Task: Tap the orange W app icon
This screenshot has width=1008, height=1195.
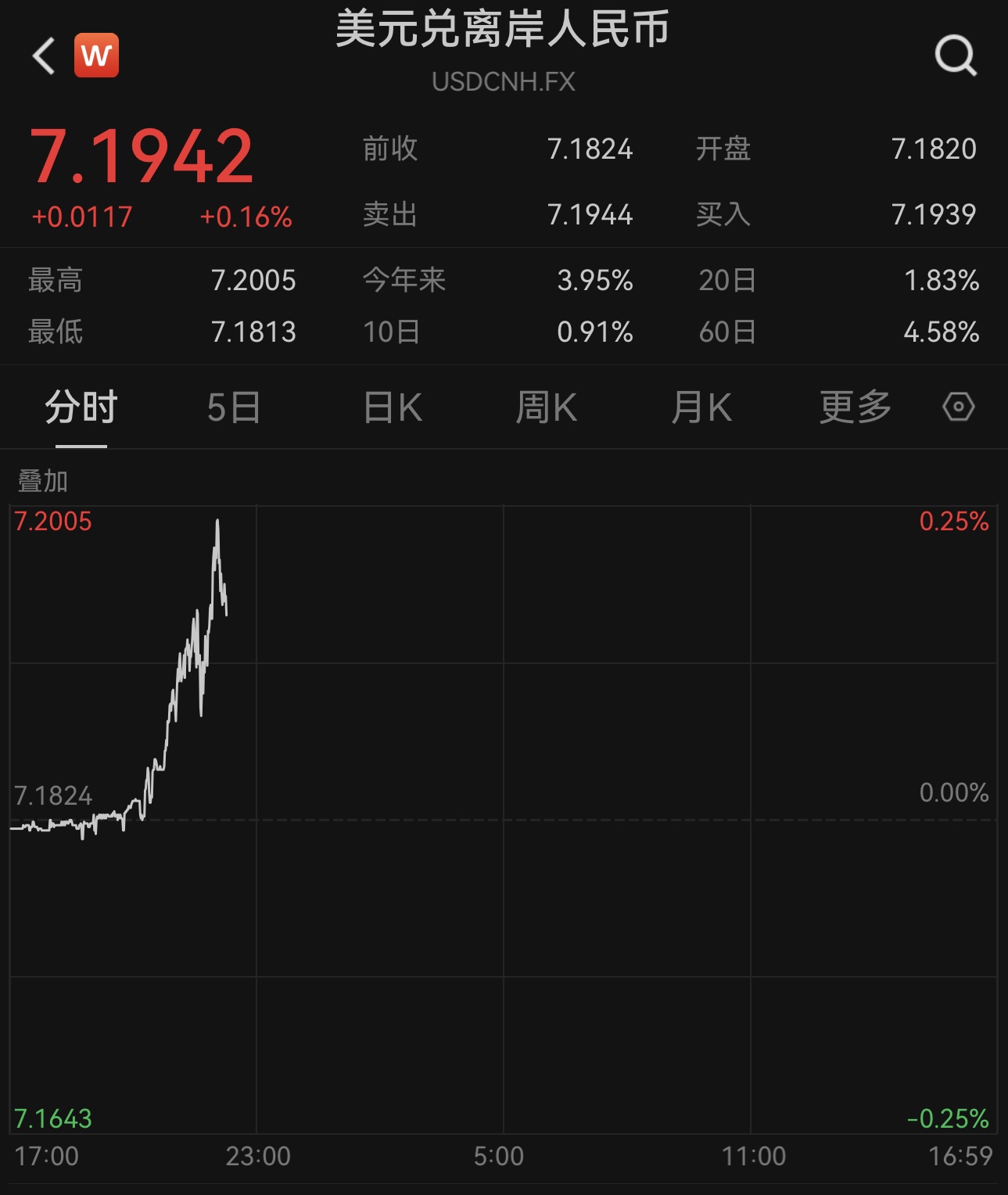Action: coord(97,56)
